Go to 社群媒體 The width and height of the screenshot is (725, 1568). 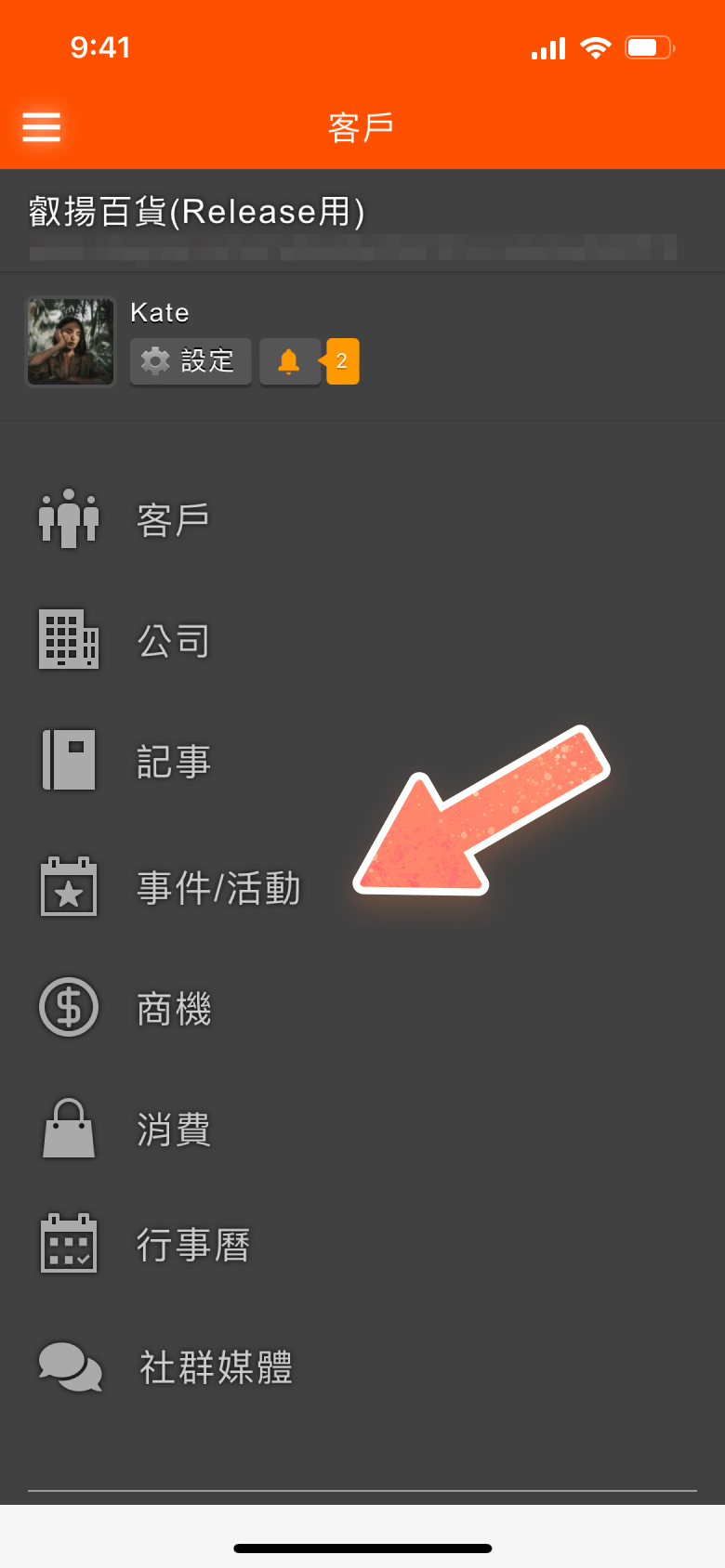click(215, 1367)
